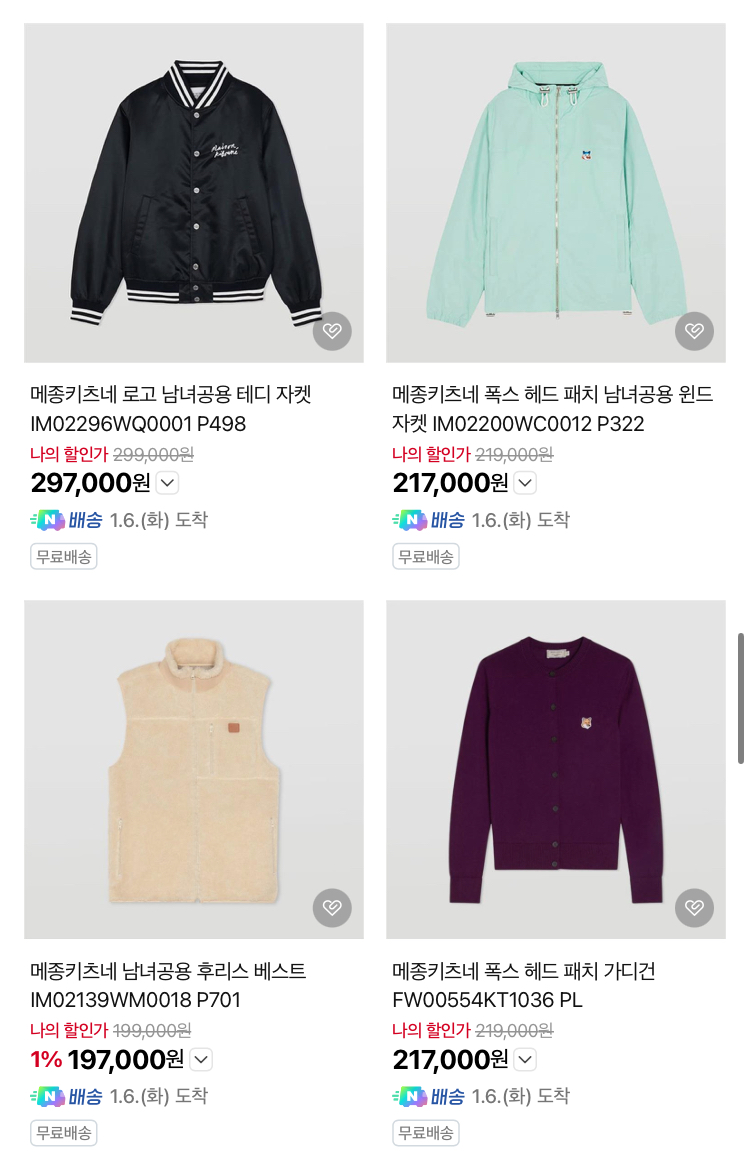View the mint fox head patch windbreaker
750x1166 pixels.
[x=556, y=193]
